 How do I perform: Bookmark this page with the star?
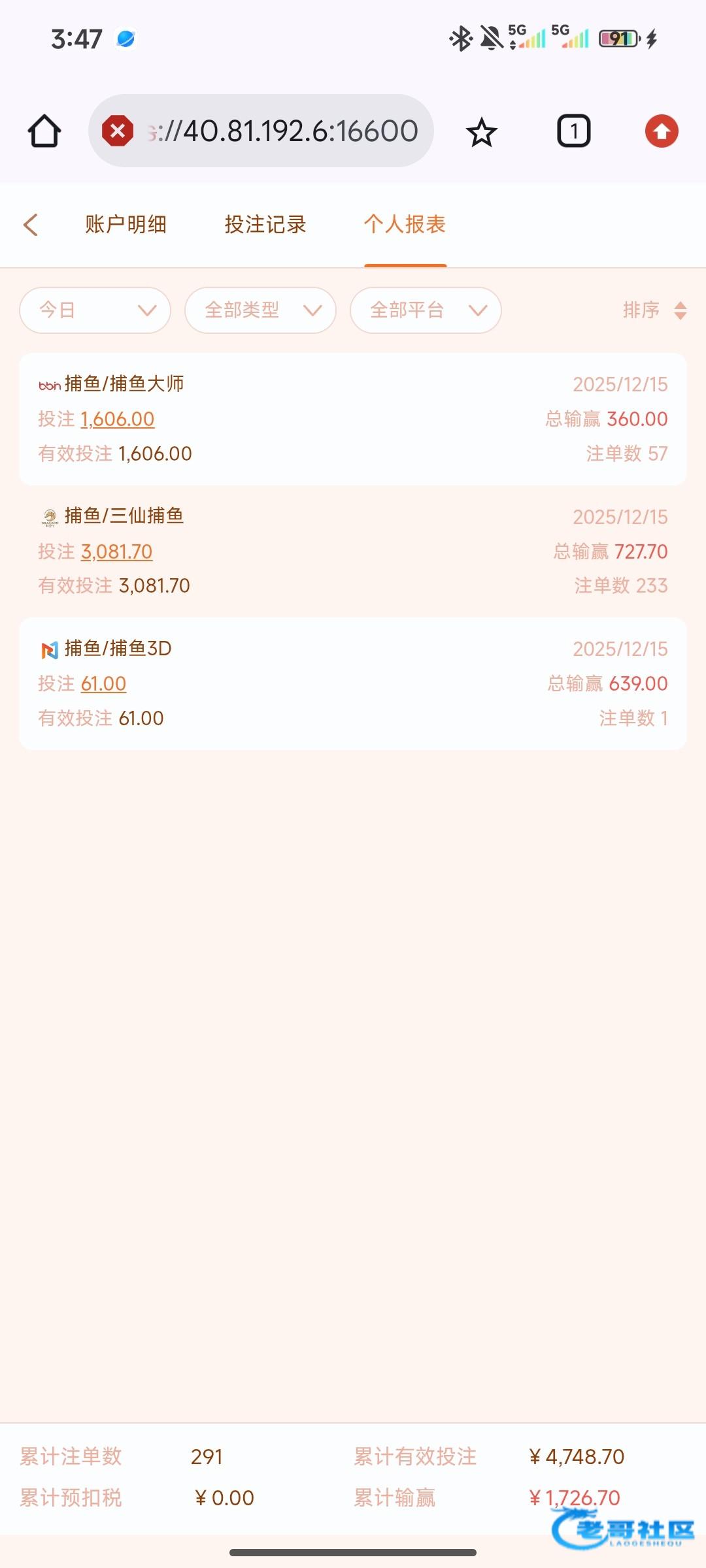pos(482,132)
